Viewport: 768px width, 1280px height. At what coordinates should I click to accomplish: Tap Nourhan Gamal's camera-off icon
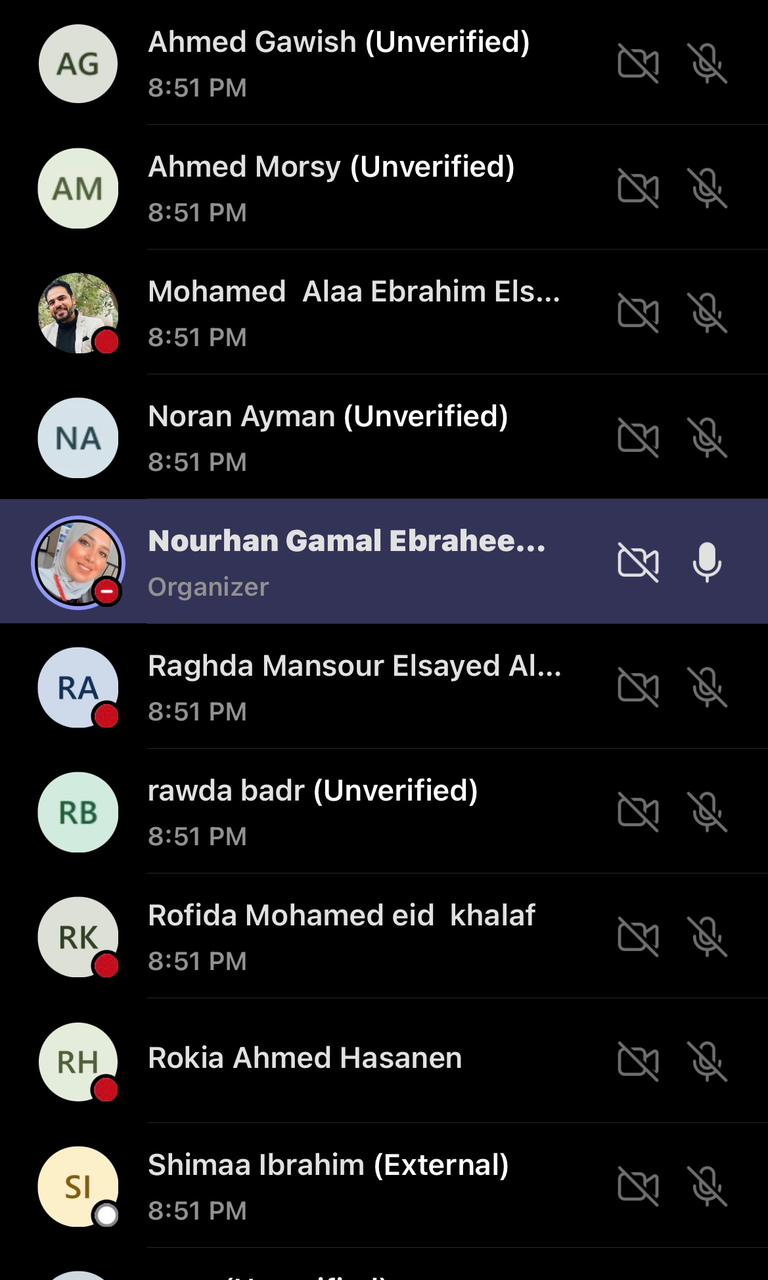(638, 562)
